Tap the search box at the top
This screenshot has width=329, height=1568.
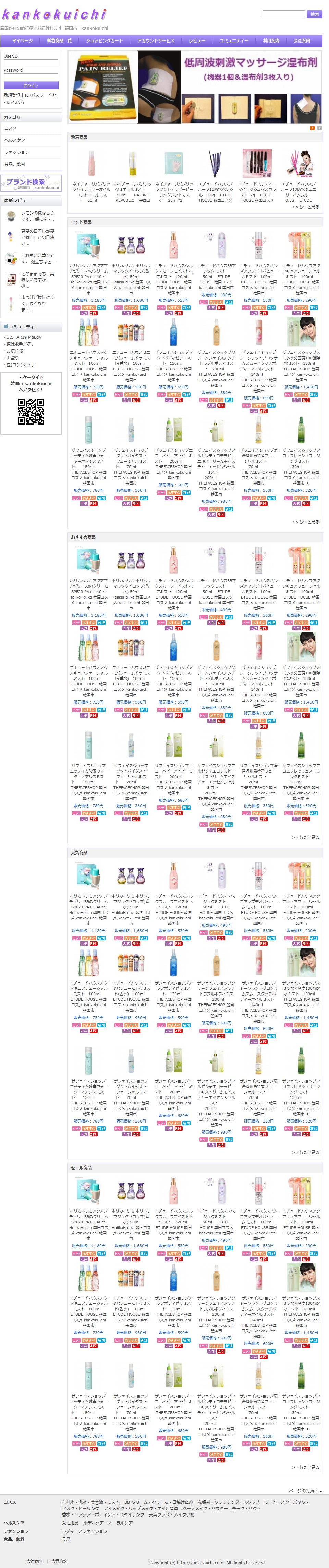click(283, 13)
